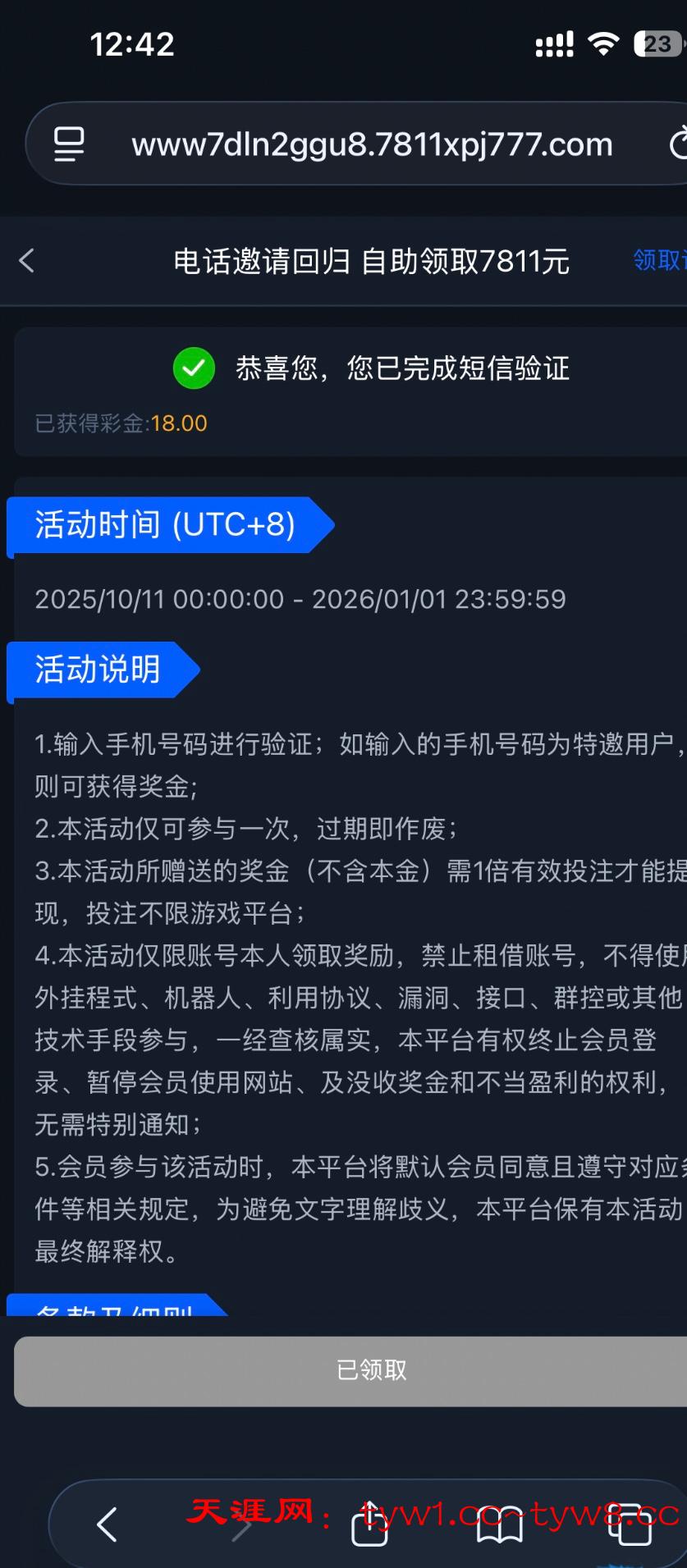Open browser bookmarks

coord(500,1525)
